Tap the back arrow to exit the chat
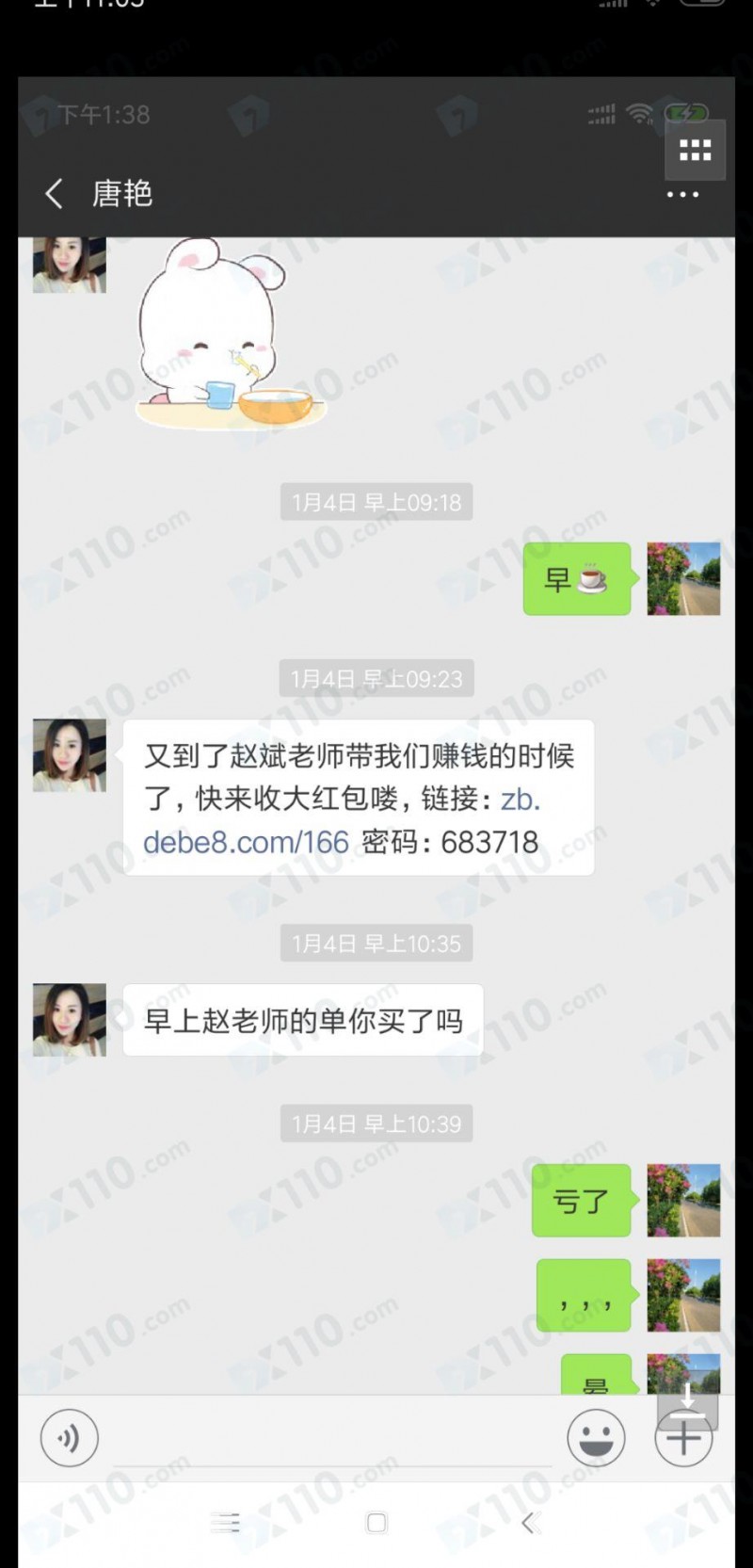The width and height of the screenshot is (753, 1568). (53, 193)
